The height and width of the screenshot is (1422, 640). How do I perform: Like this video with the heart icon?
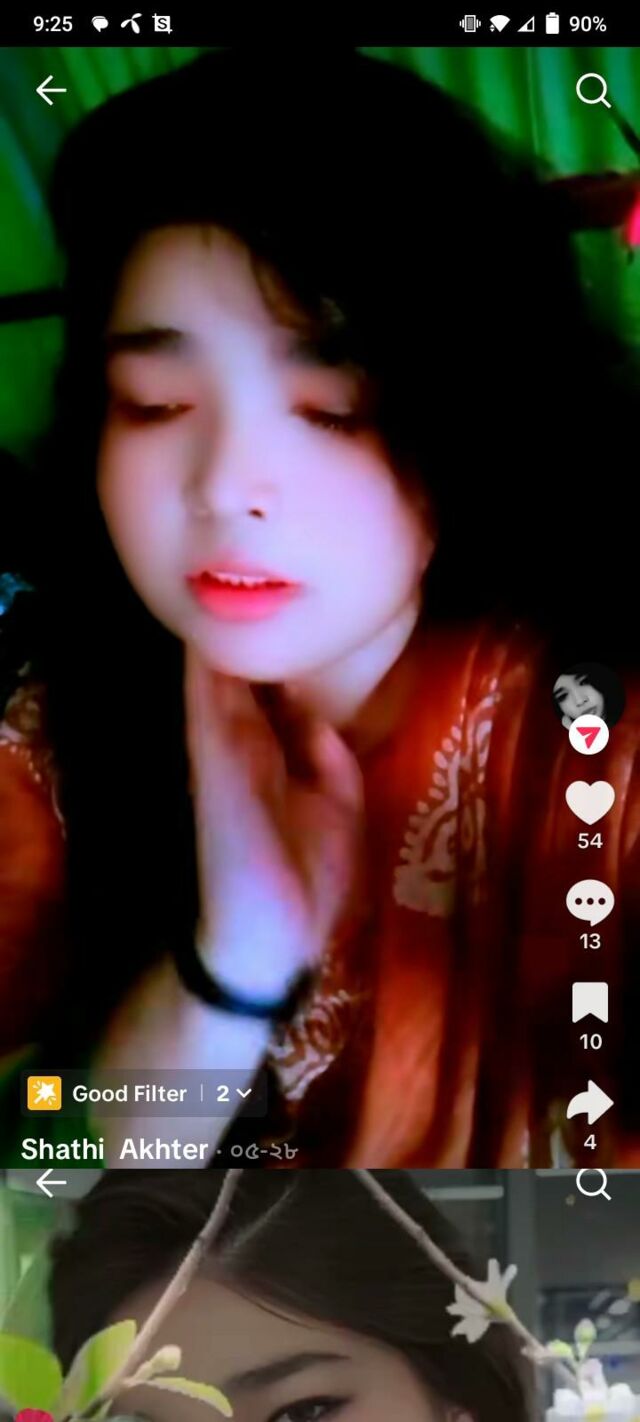pyautogui.click(x=590, y=803)
